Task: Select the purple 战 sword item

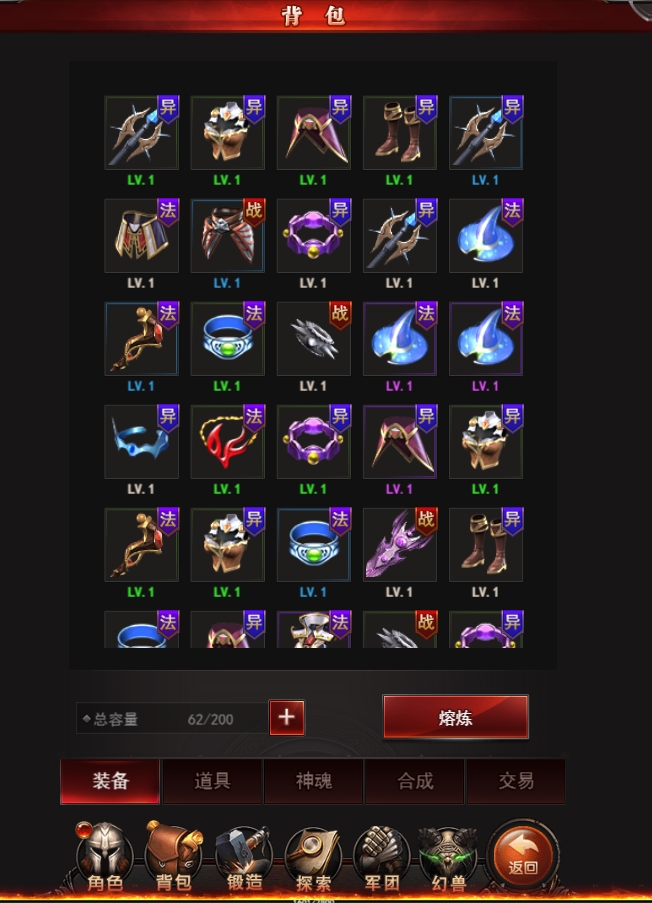Action: pos(399,544)
